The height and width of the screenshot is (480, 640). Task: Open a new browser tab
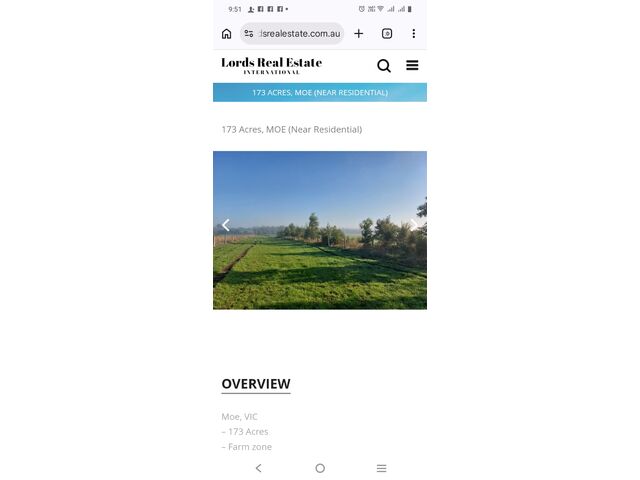[x=359, y=33]
